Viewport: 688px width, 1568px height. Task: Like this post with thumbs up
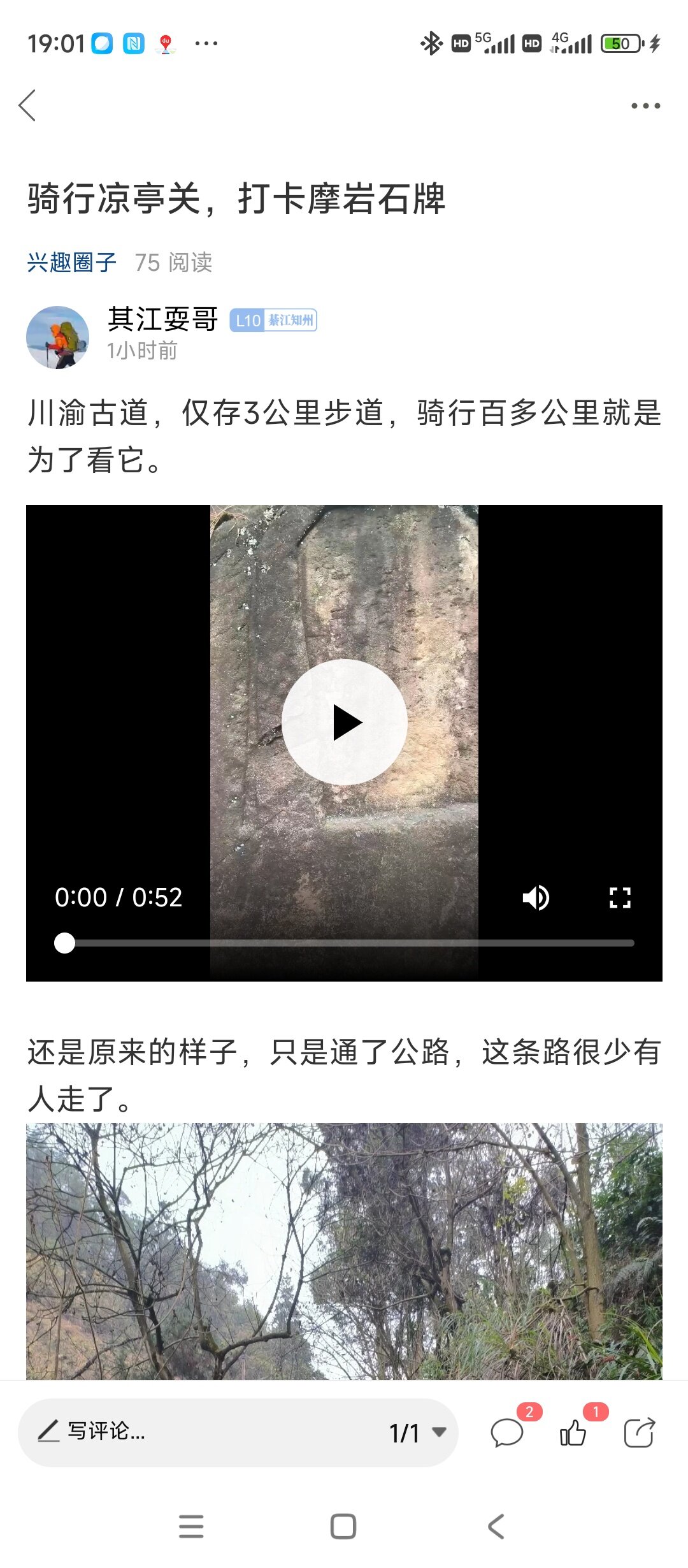pyautogui.click(x=573, y=1433)
